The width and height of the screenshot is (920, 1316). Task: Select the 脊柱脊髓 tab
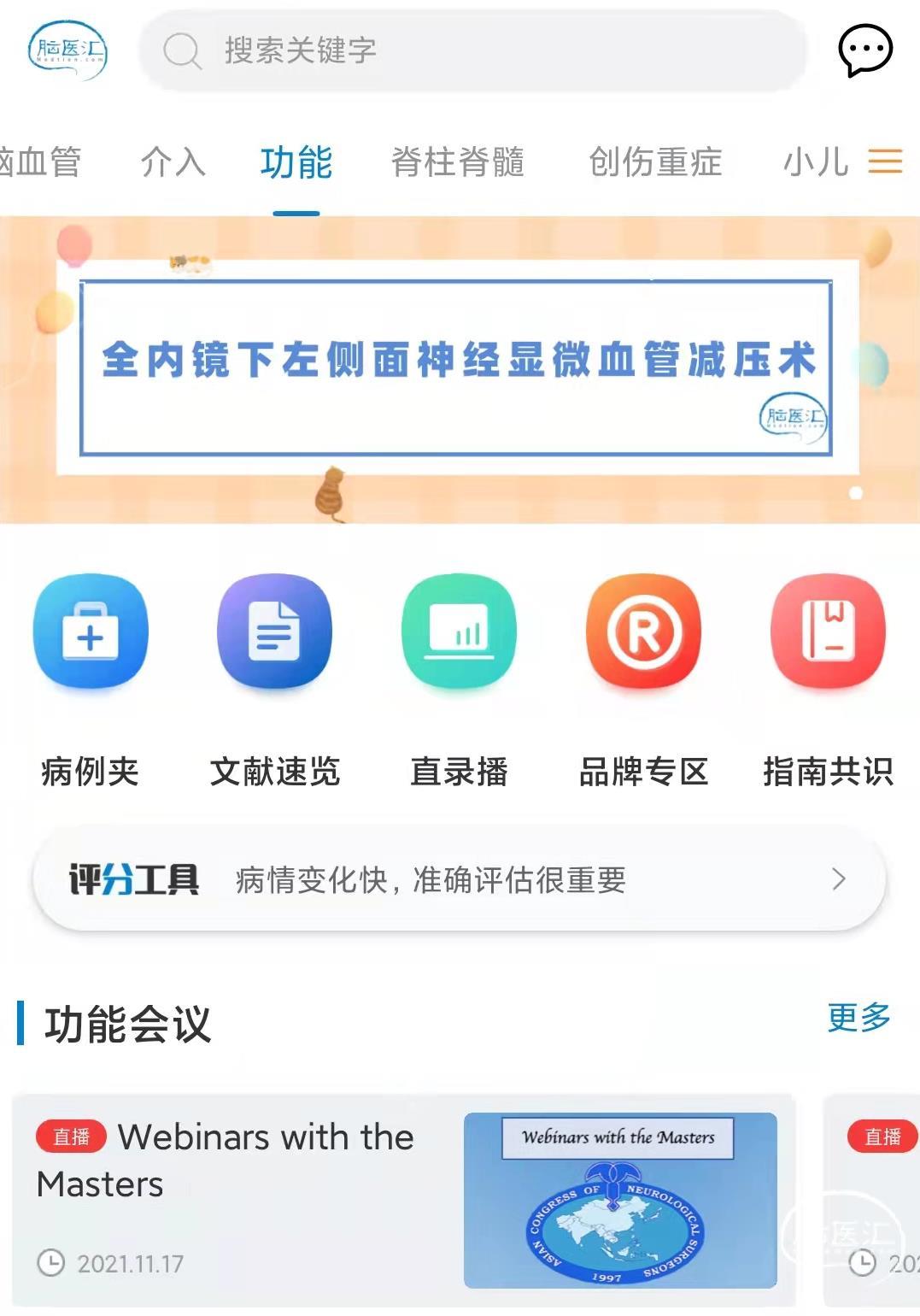457,162
